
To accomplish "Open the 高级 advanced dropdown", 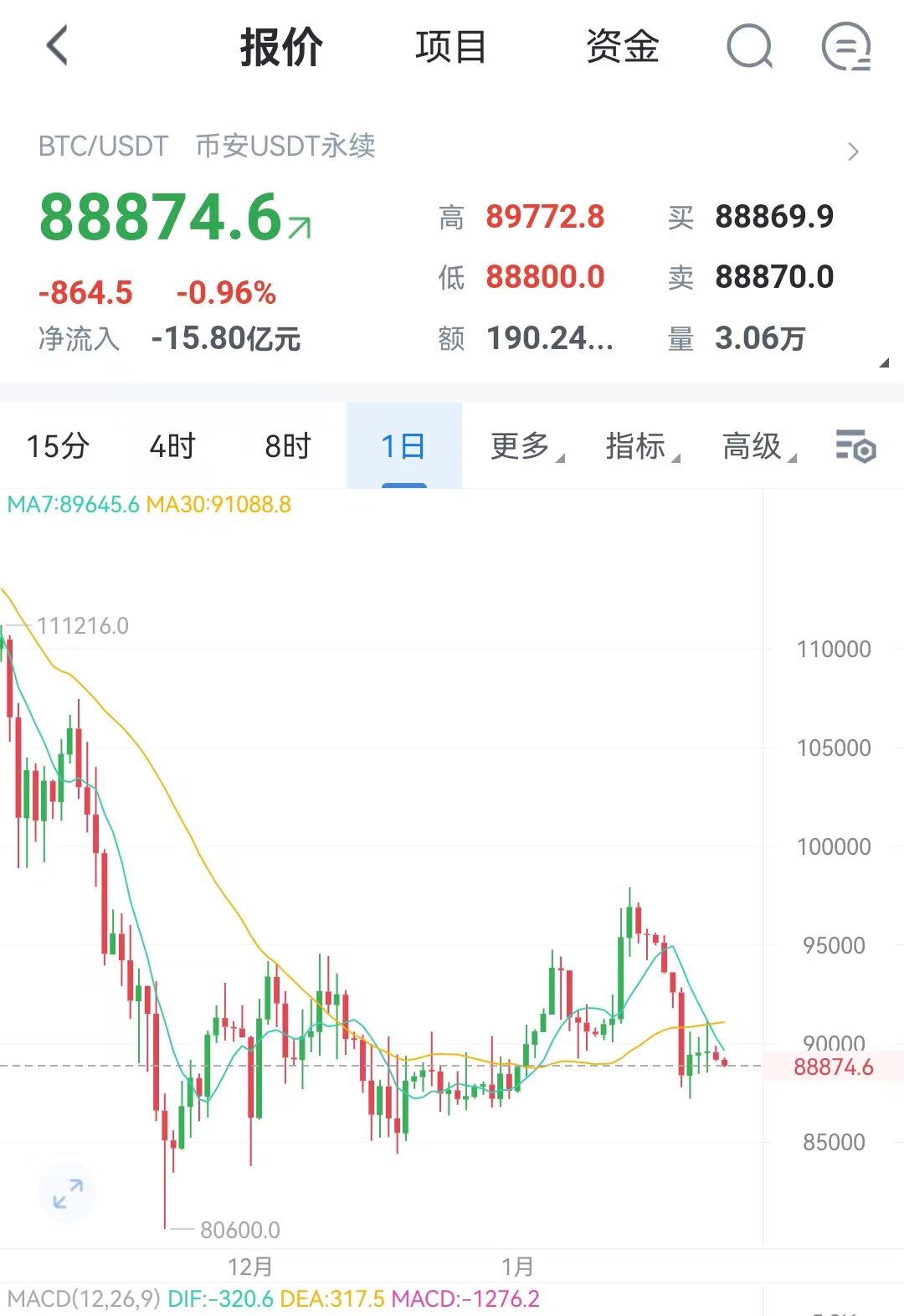I will pyautogui.click(x=758, y=446).
